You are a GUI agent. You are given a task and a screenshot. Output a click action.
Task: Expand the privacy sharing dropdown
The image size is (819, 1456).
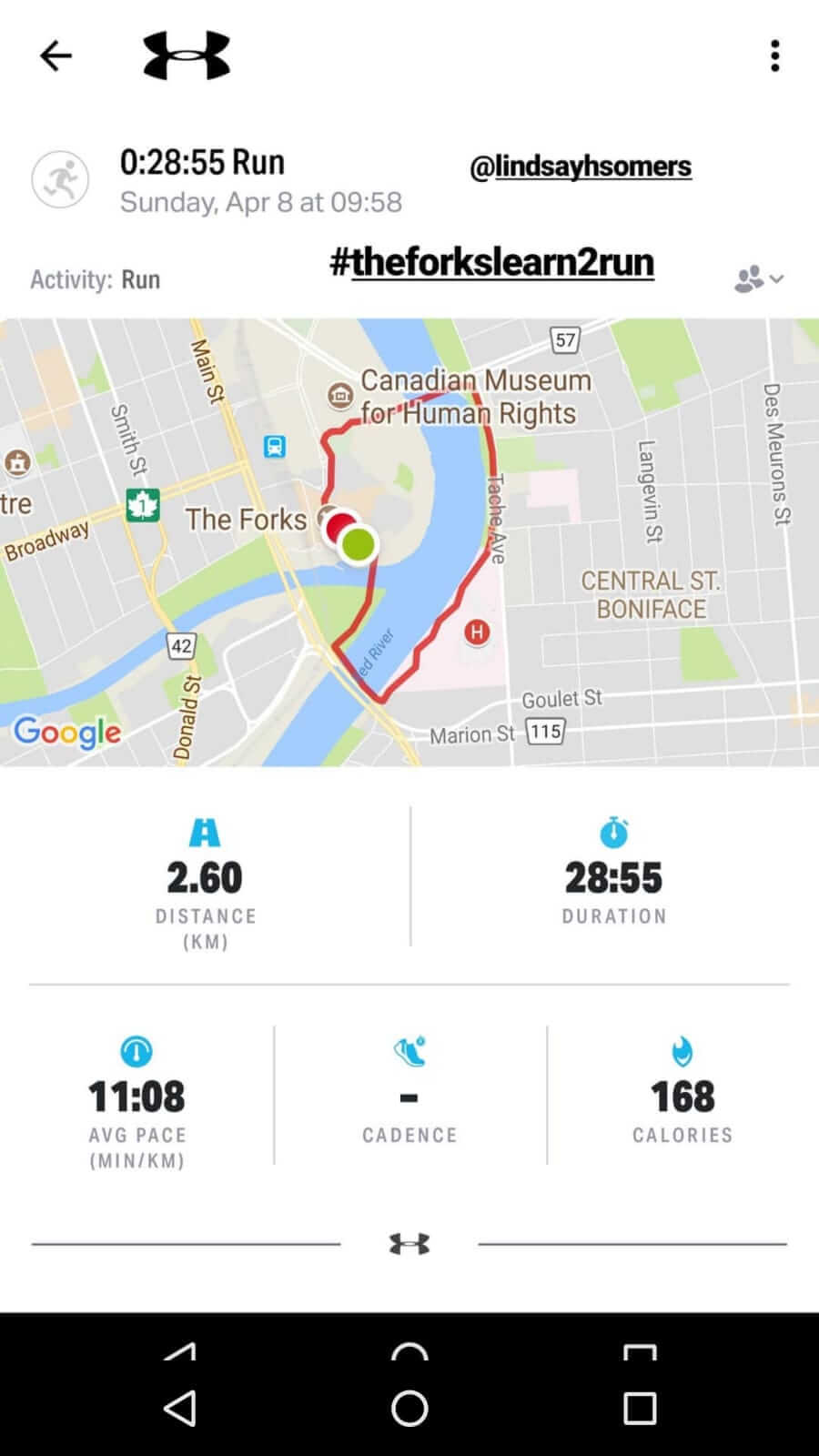[759, 279]
